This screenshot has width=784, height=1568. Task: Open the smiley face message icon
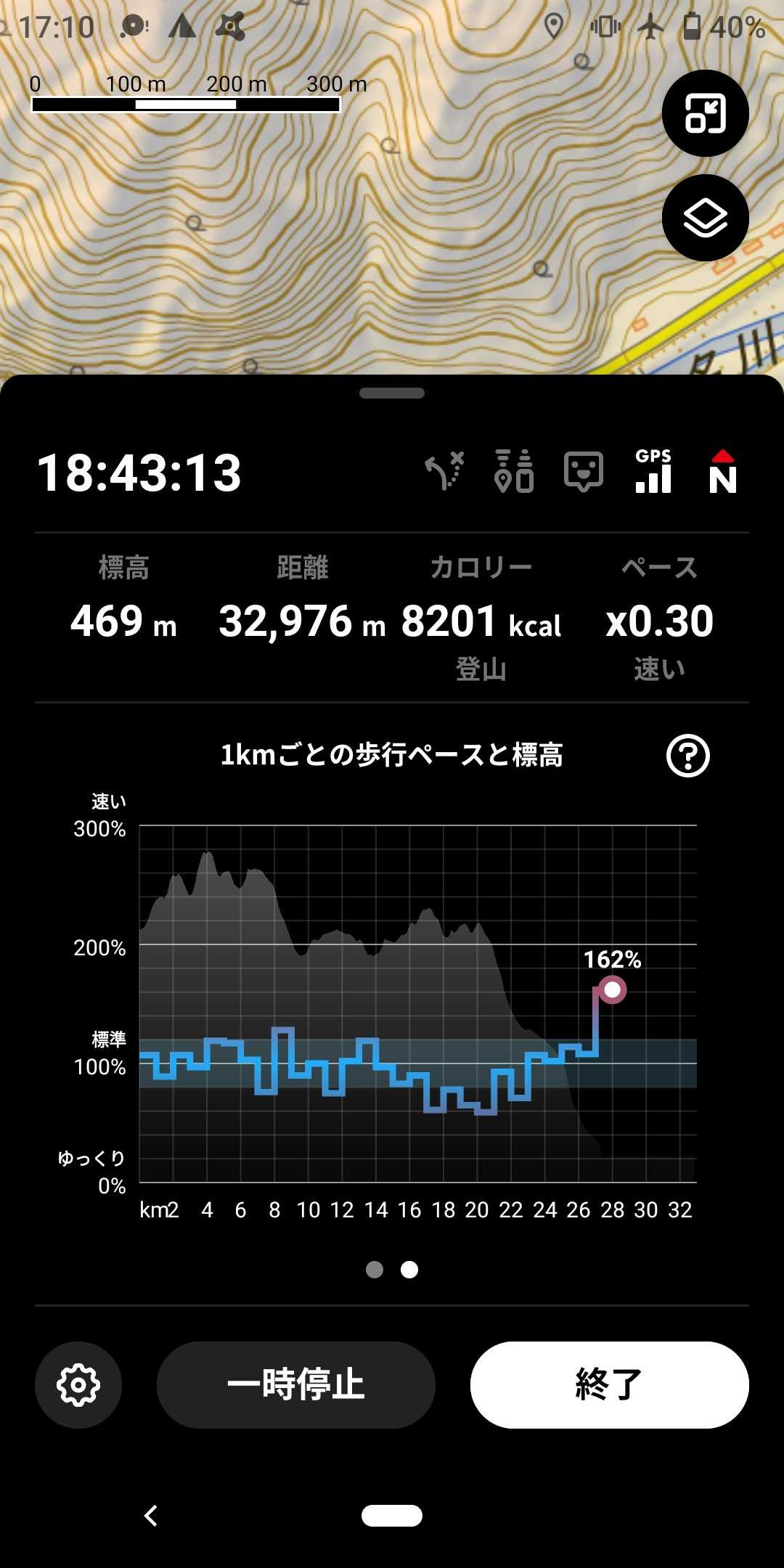tap(584, 472)
